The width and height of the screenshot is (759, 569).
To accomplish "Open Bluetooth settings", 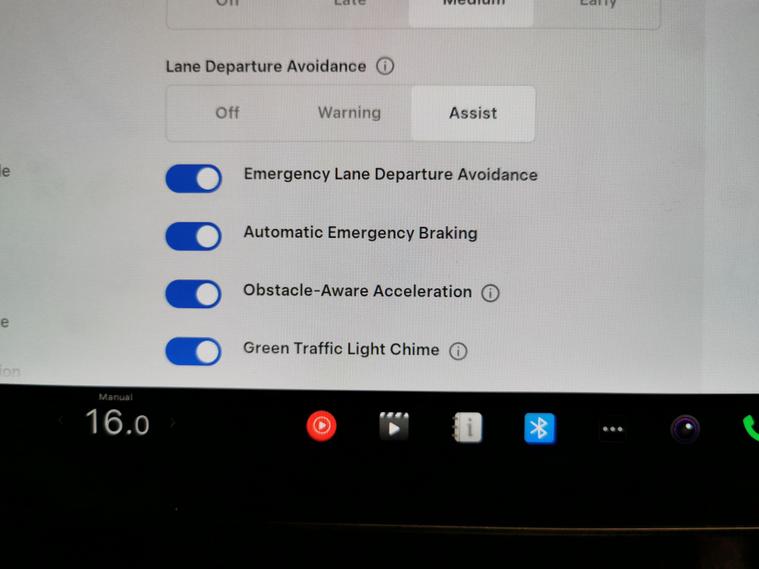I will pyautogui.click(x=539, y=428).
